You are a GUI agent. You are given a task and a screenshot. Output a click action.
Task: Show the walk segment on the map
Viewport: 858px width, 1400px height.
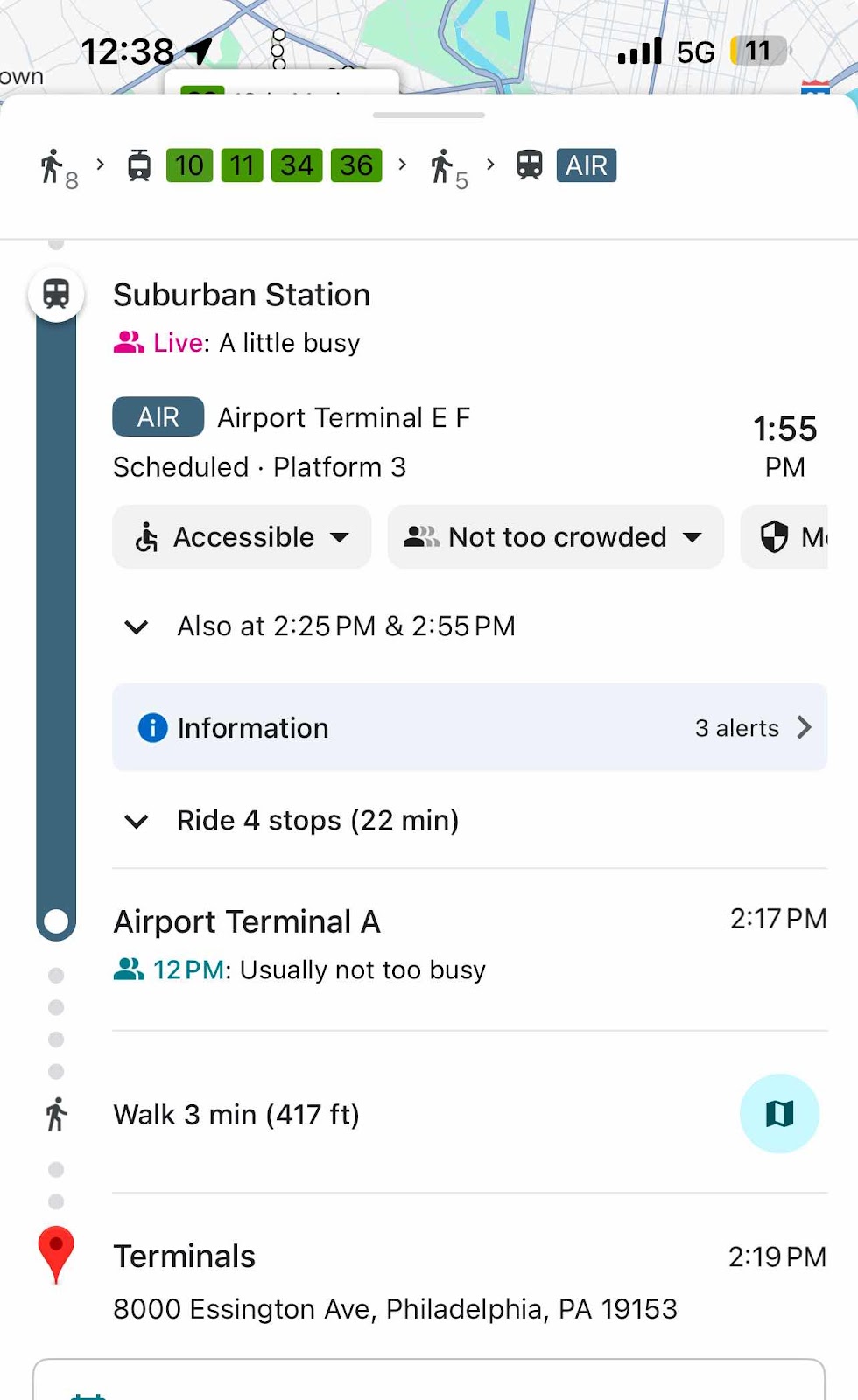coord(779,1113)
